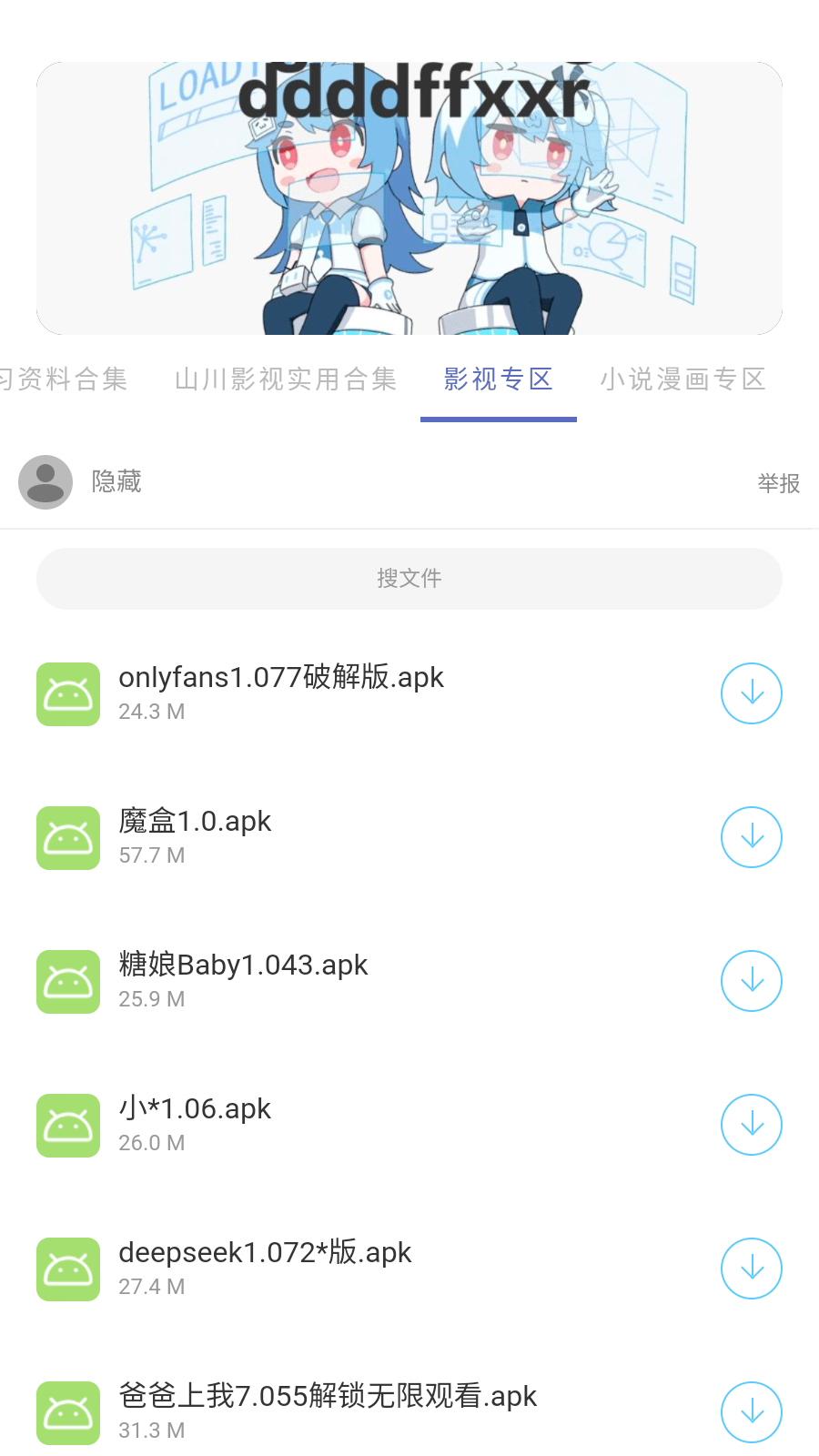Click the 爸爸上我 APK file icon

[x=67, y=1412]
